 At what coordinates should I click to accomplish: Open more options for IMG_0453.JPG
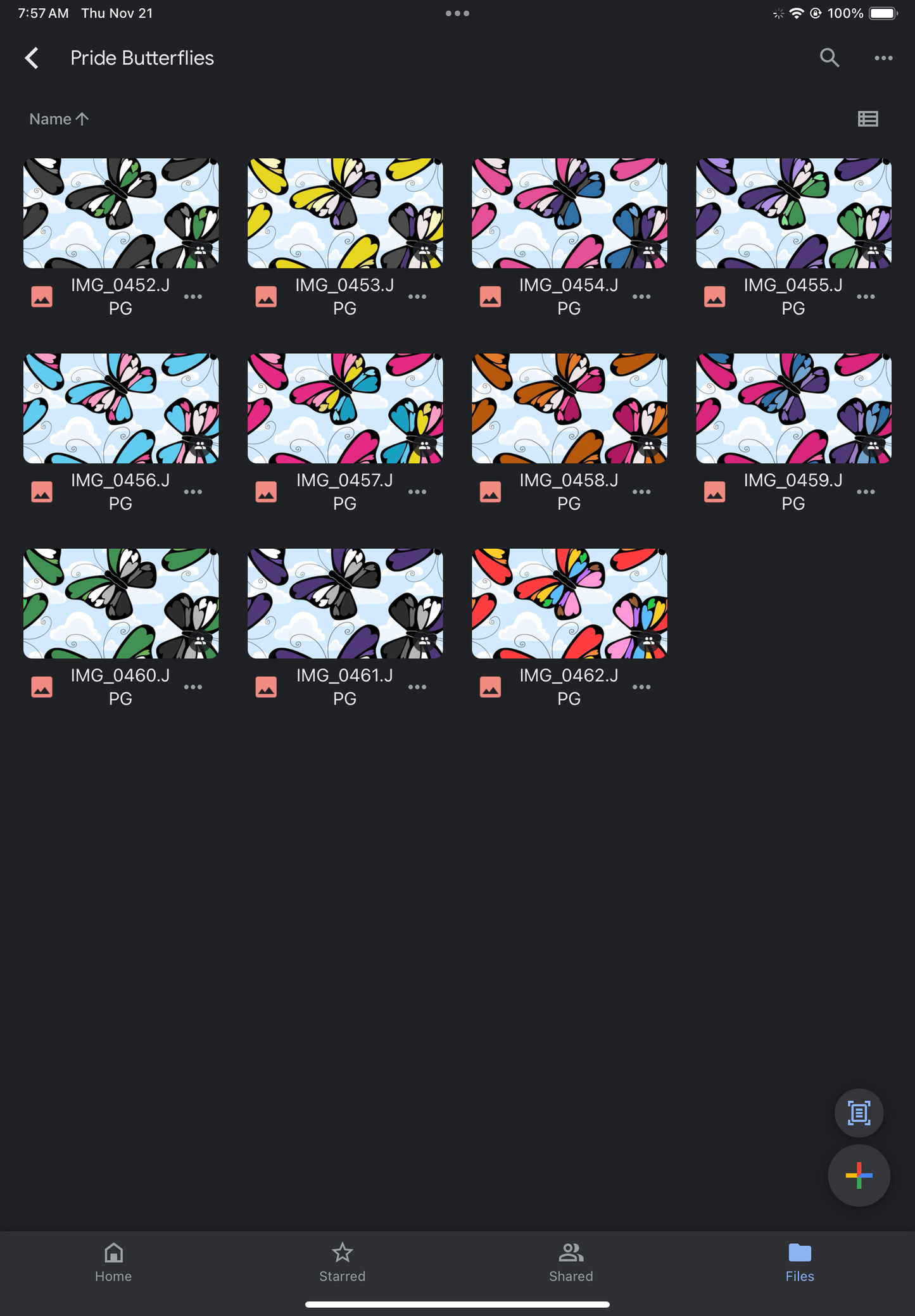(417, 297)
